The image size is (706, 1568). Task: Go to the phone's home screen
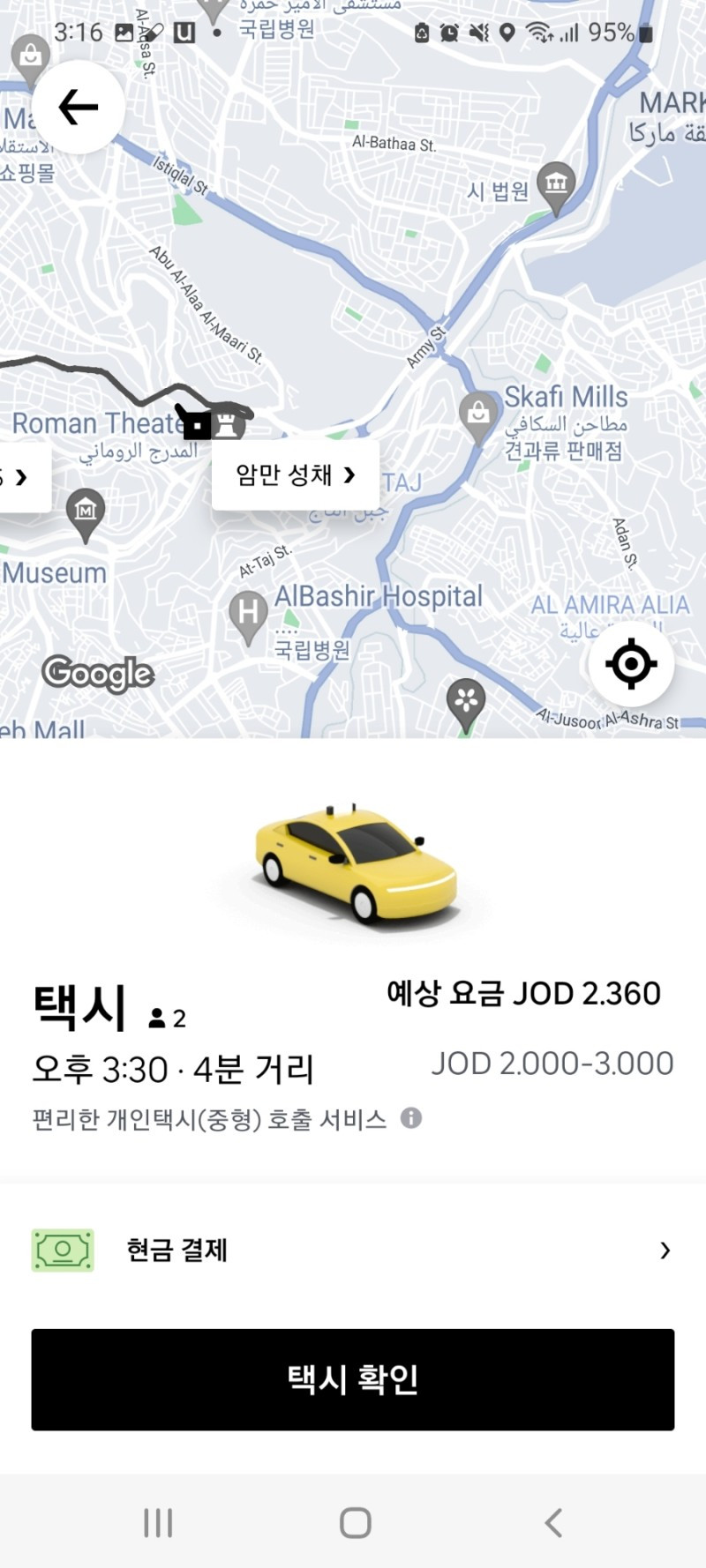pos(355,1523)
